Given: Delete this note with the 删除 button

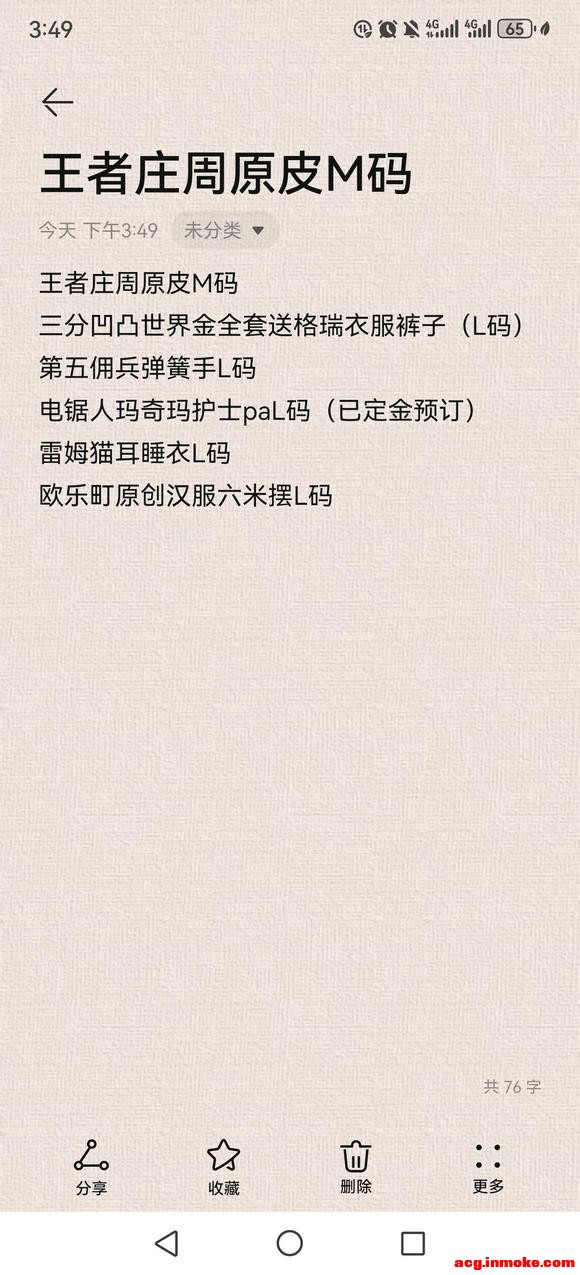Looking at the screenshot, I should (356, 1167).
